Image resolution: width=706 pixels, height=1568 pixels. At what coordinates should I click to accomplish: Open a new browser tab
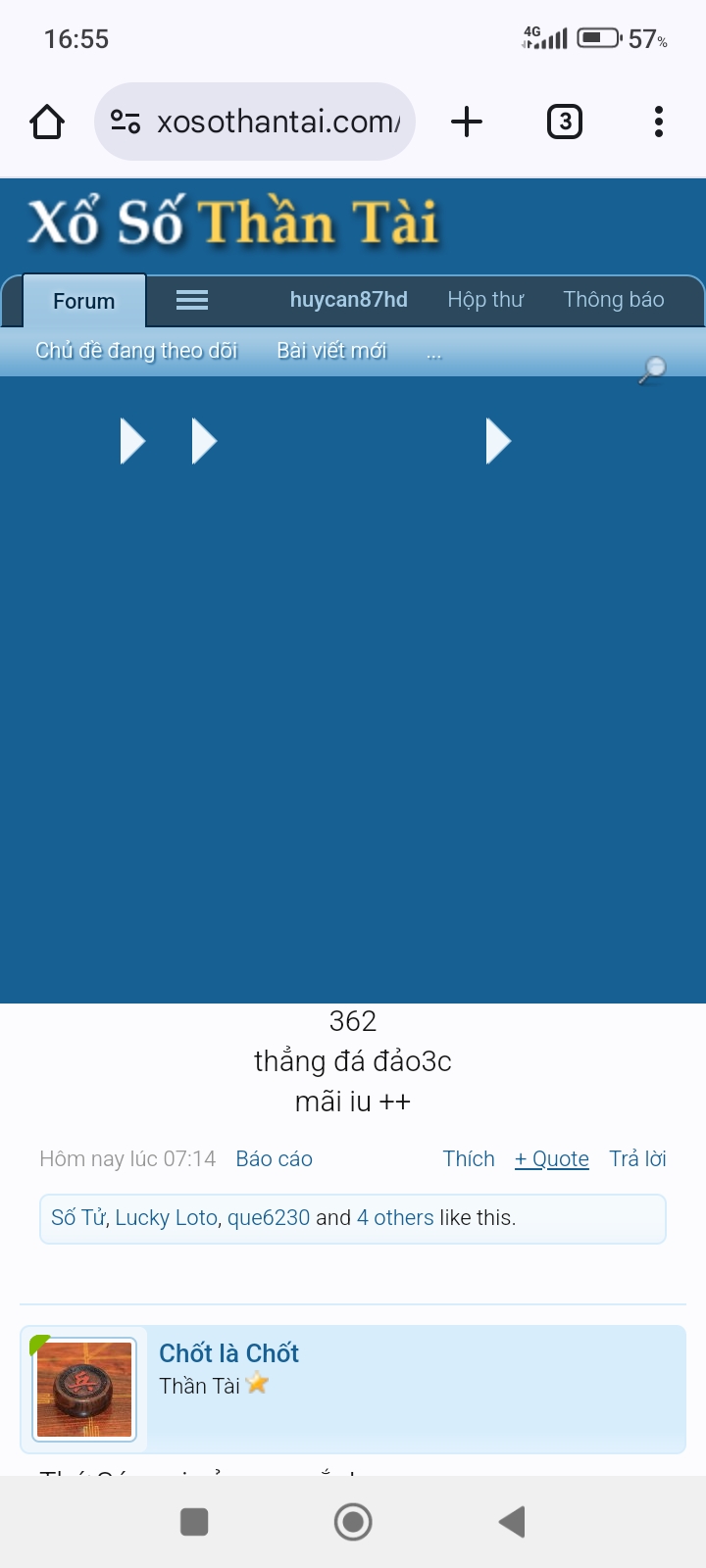tap(467, 122)
